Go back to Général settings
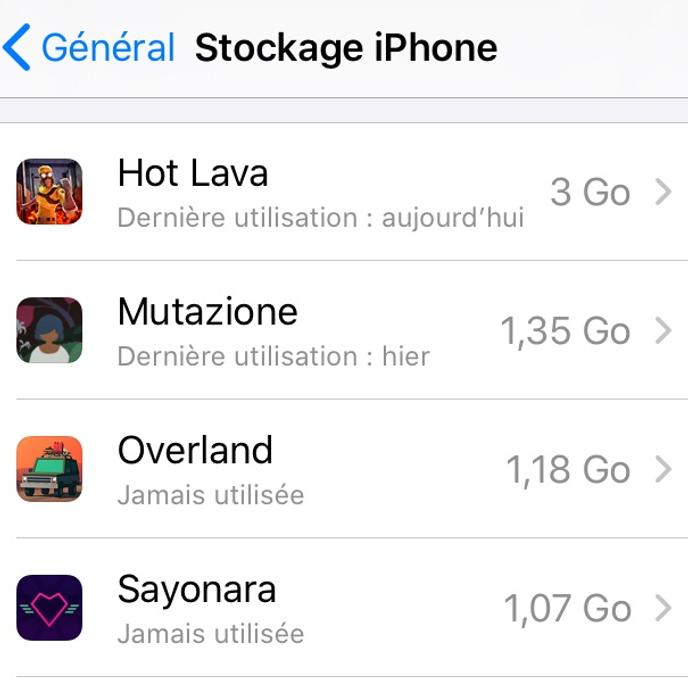This screenshot has width=688, height=688. [90, 48]
